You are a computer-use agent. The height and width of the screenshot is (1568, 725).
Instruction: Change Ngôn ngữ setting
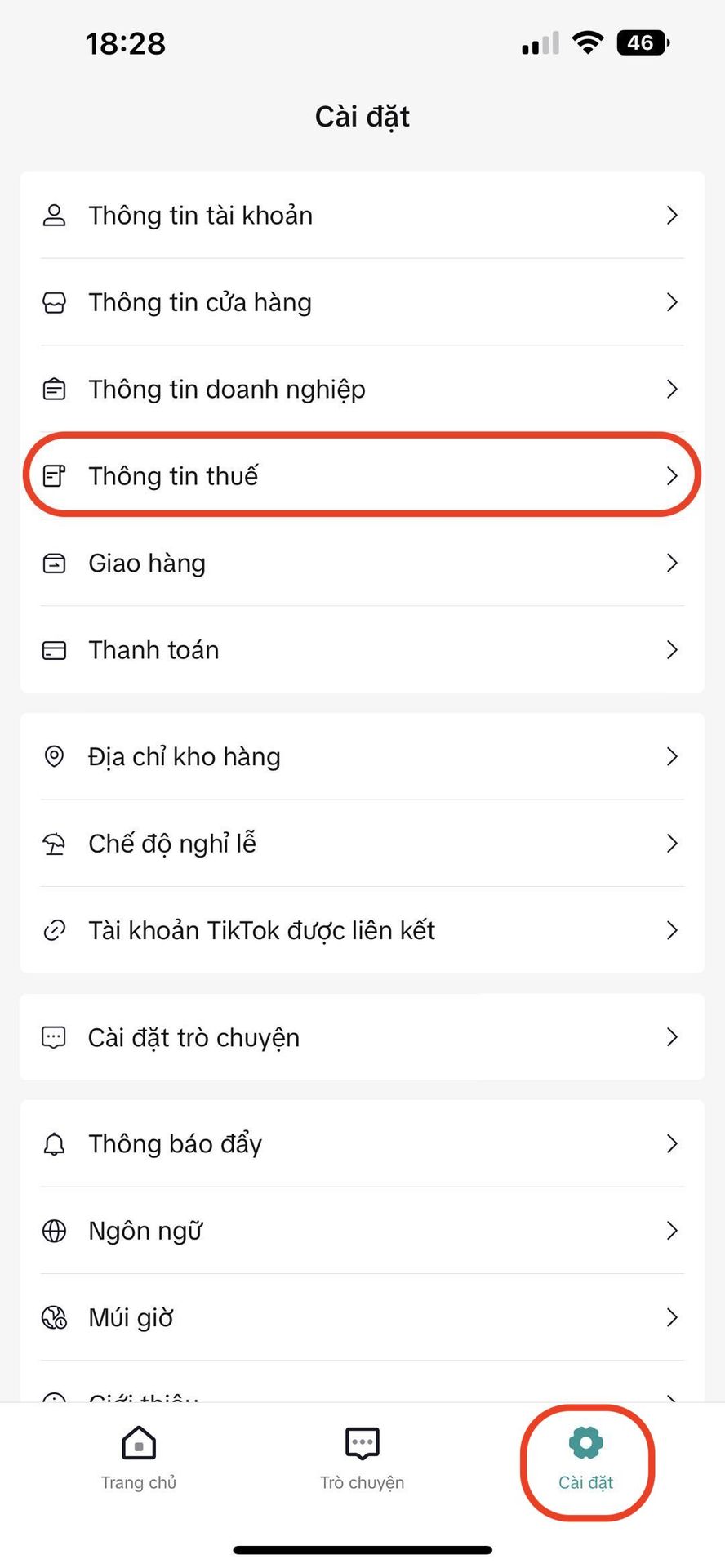(362, 1231)
